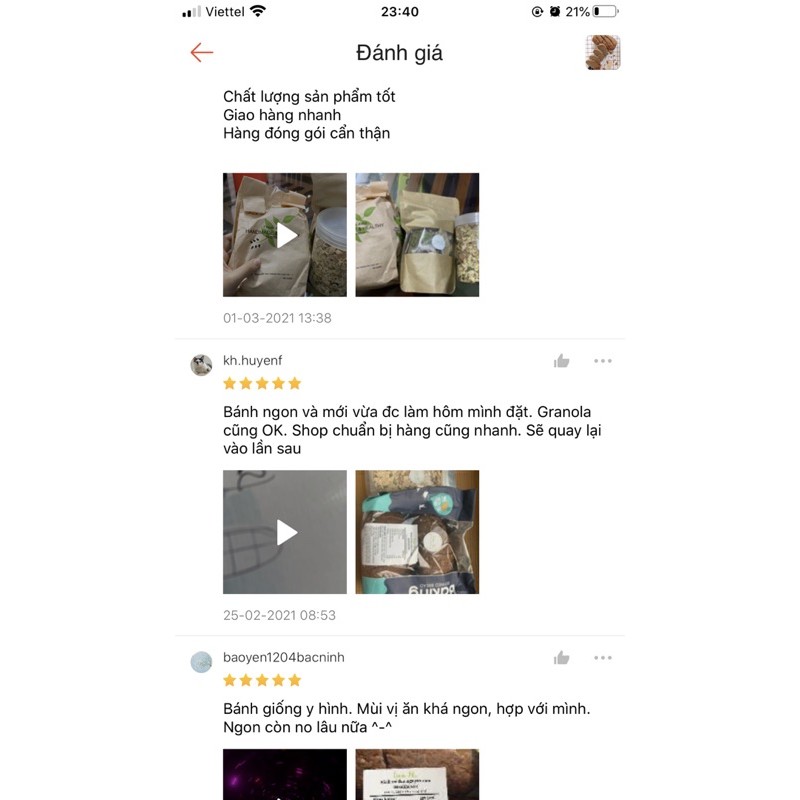Like the review by baoyen1204bacninh
Image resolution: width=800 pixels, height=800 pixels.
562,658
